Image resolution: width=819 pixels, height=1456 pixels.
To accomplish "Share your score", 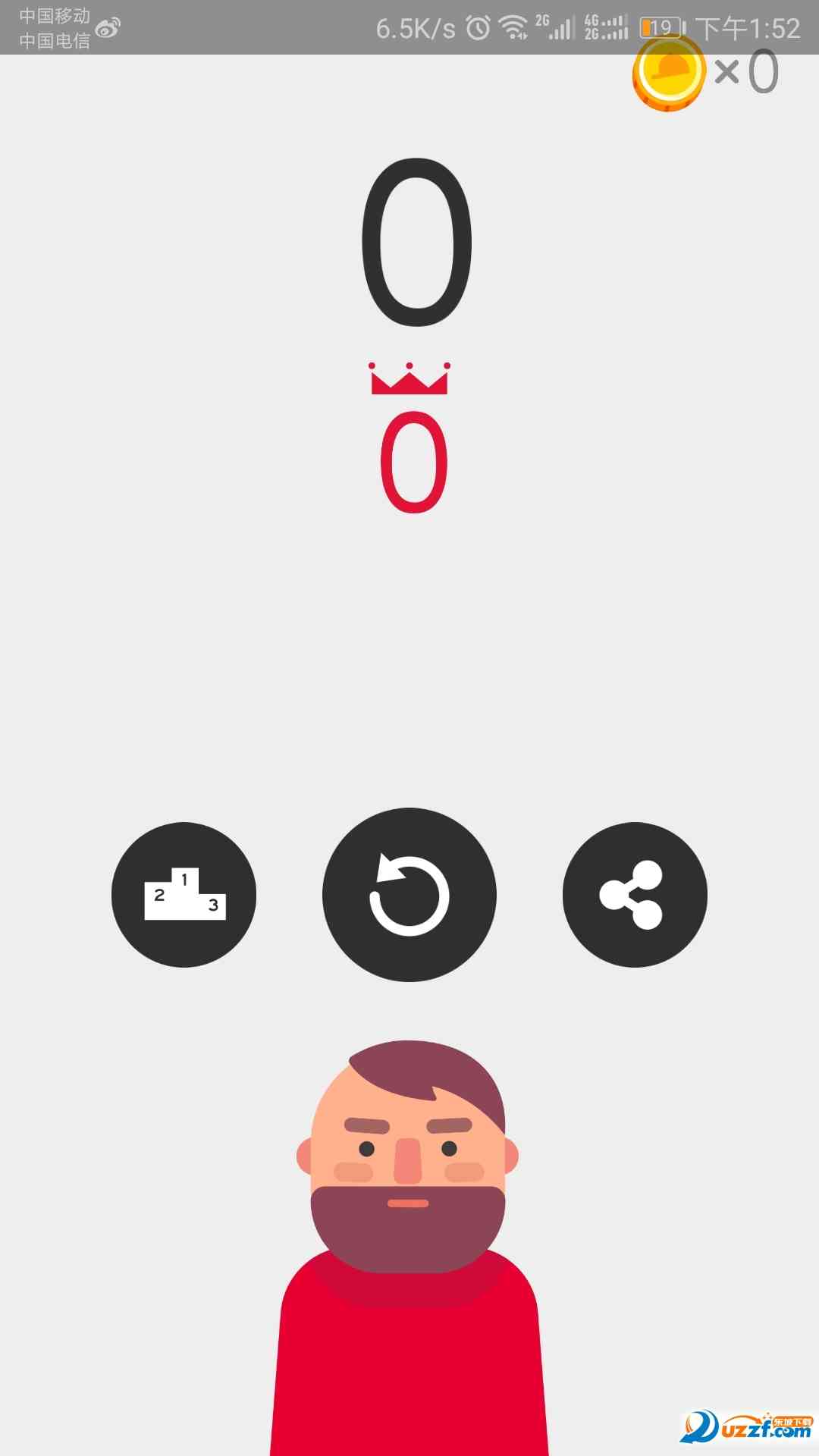I will [635, 895].
